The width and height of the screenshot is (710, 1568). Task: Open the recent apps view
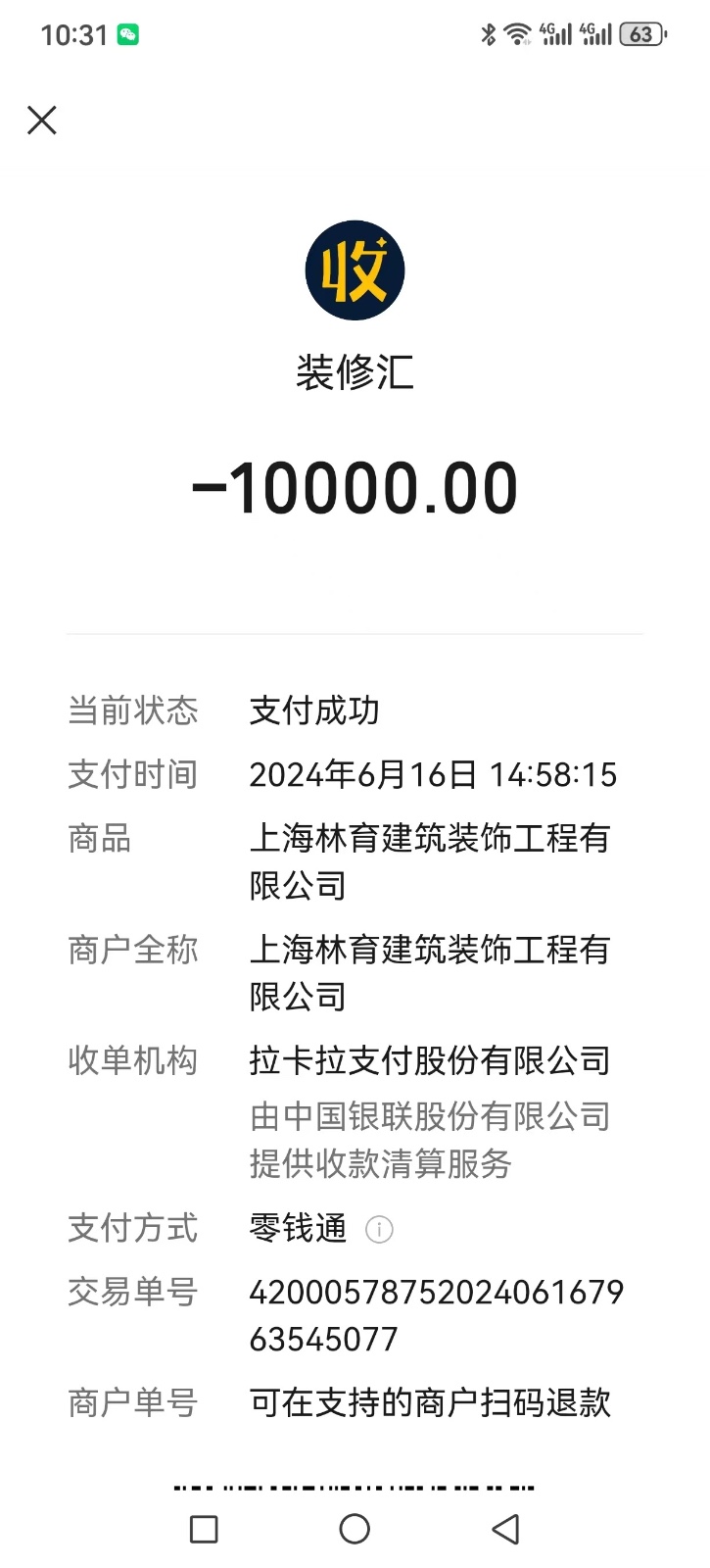point(204,1529)
